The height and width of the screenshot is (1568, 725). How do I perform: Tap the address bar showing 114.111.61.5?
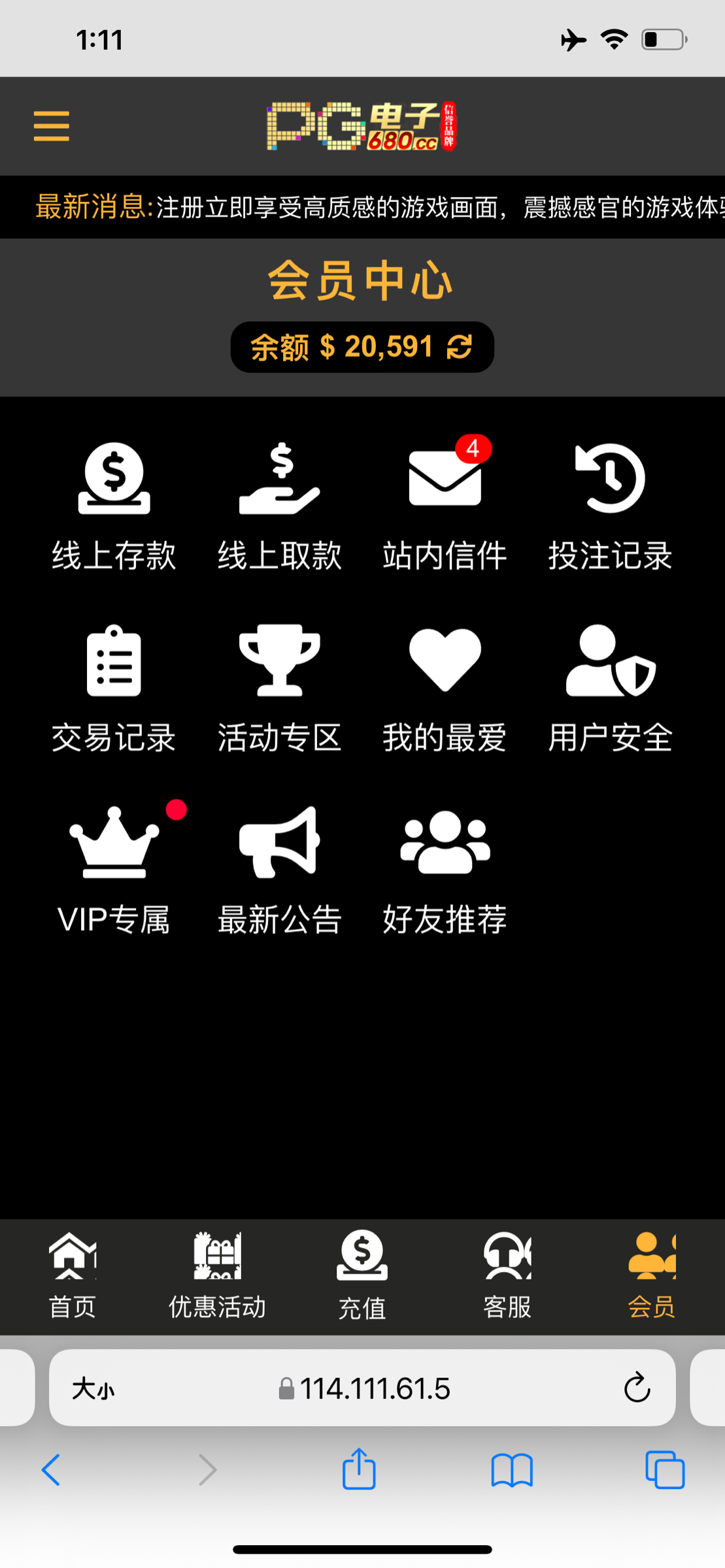point(363,1388)
